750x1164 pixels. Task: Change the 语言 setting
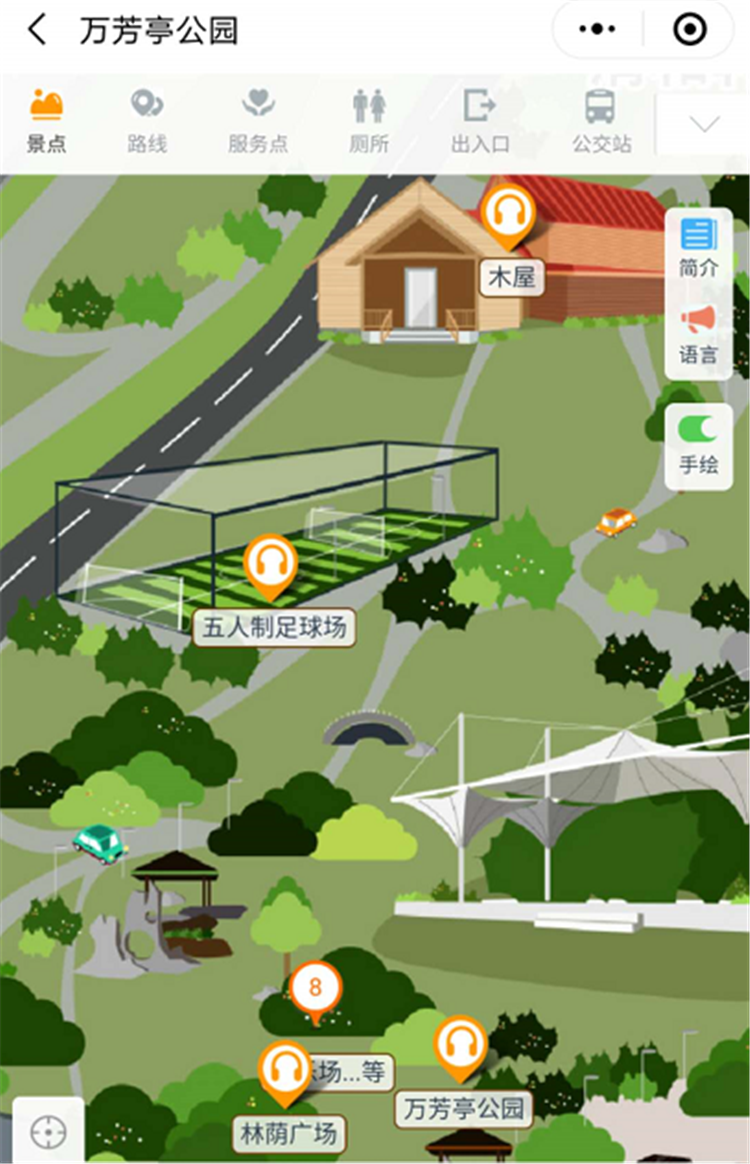click(698, 335)
